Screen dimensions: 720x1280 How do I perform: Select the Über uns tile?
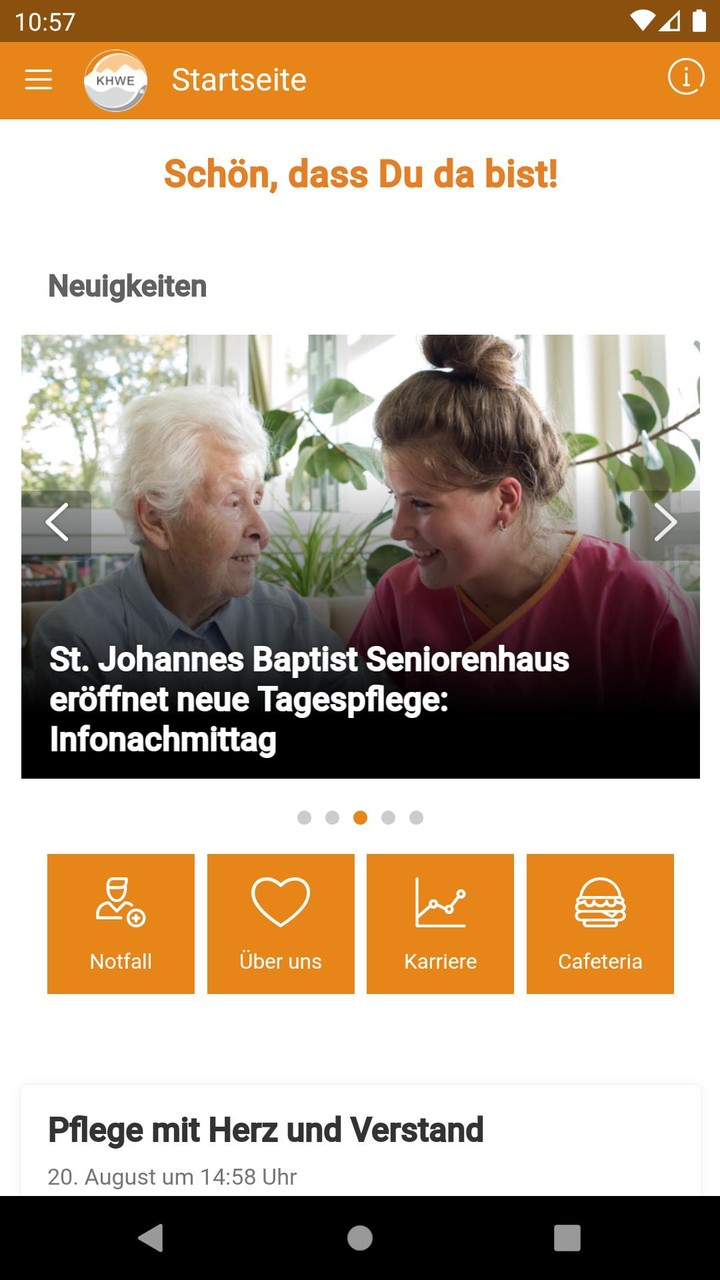coord(281,923)
